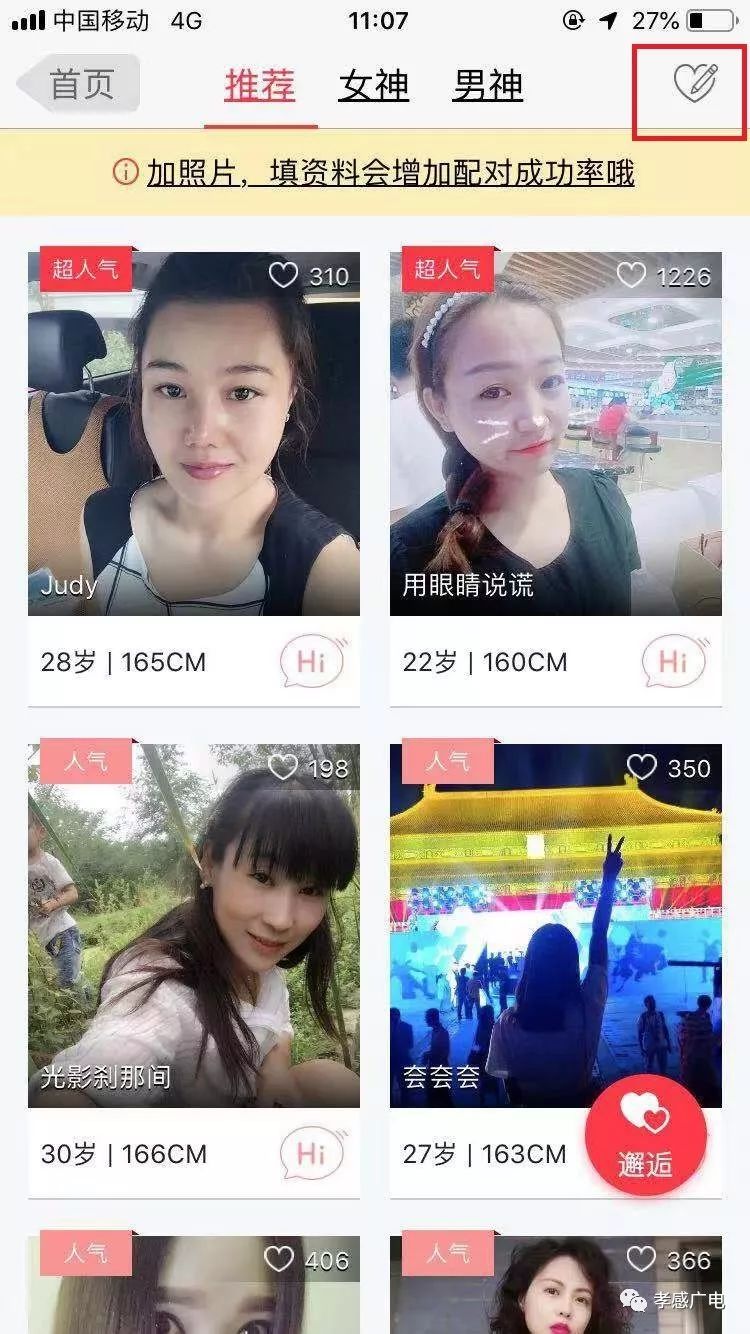Select the 推荐 tab
Image resolution: width=750 pixels, height=1334 pixels.
[x=259, y=86]
